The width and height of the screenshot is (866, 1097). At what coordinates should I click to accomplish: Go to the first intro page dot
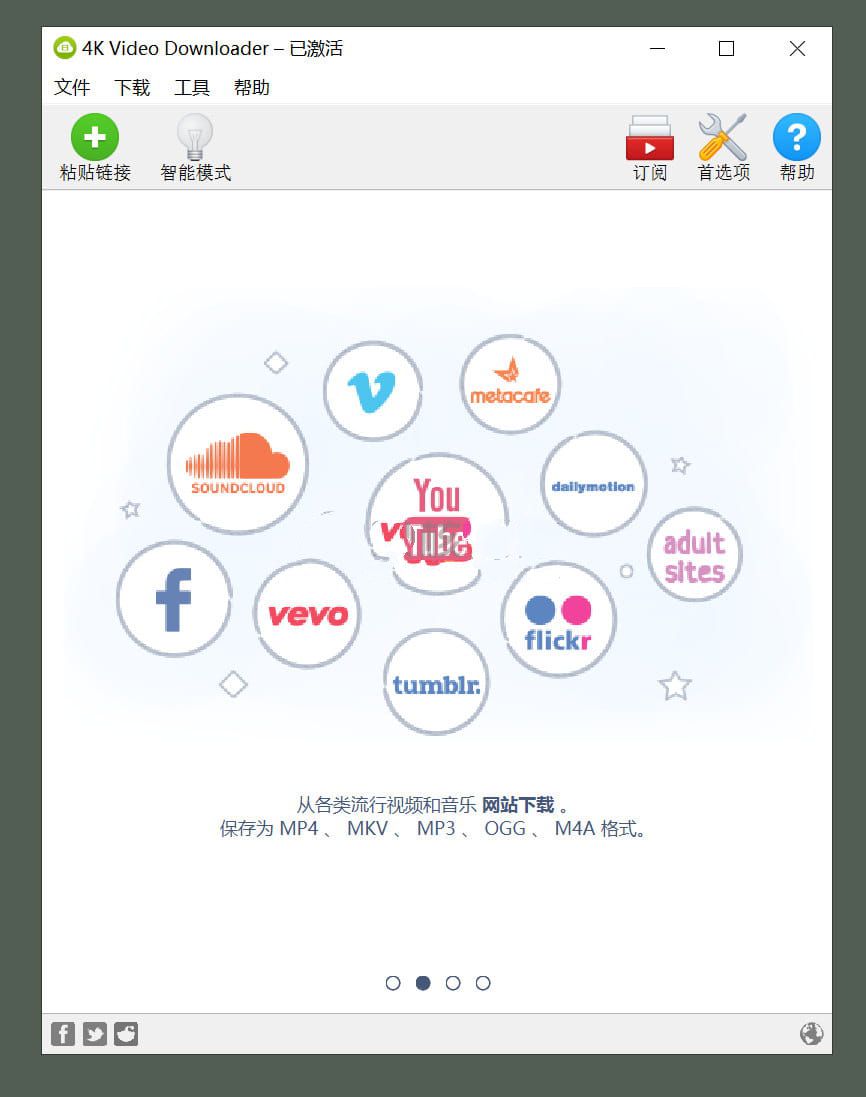coord(393,983)
